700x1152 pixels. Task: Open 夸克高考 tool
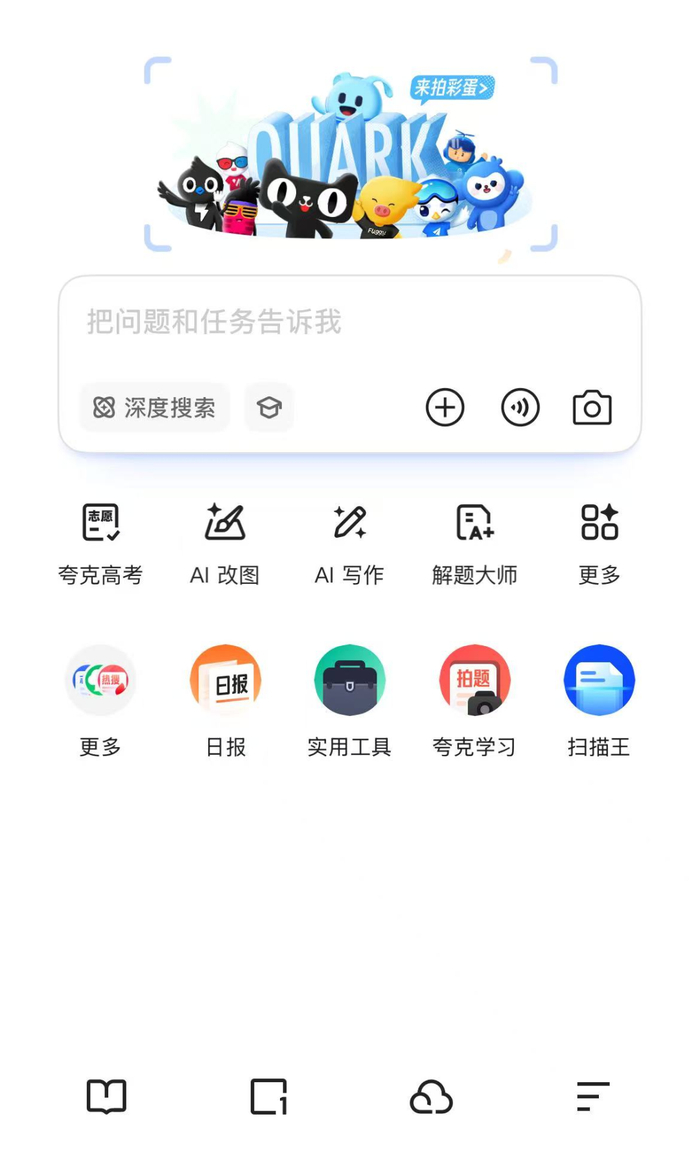(x=100, y=542)
